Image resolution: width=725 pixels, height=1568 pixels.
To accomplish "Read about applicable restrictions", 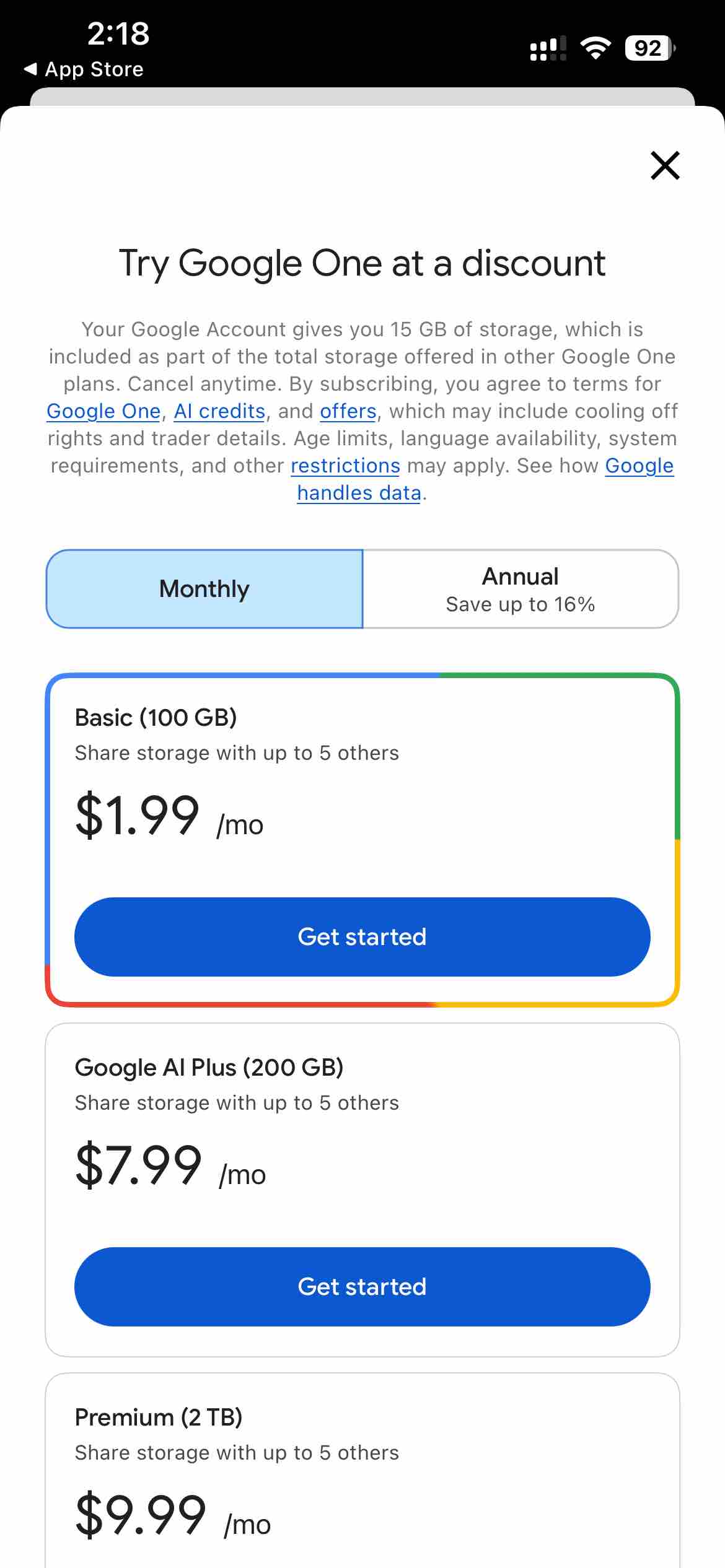I will [346, 465].
